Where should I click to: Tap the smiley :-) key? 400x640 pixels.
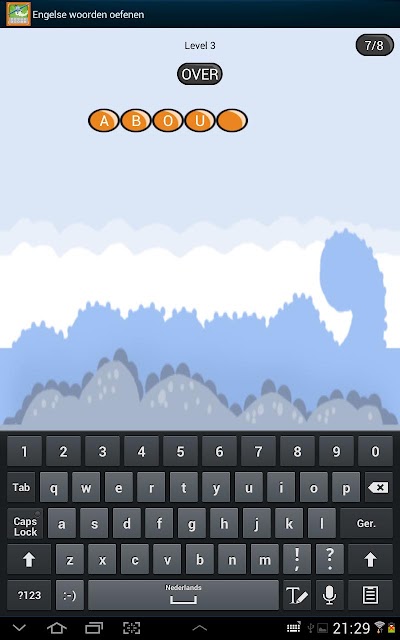tap(70, 595)
